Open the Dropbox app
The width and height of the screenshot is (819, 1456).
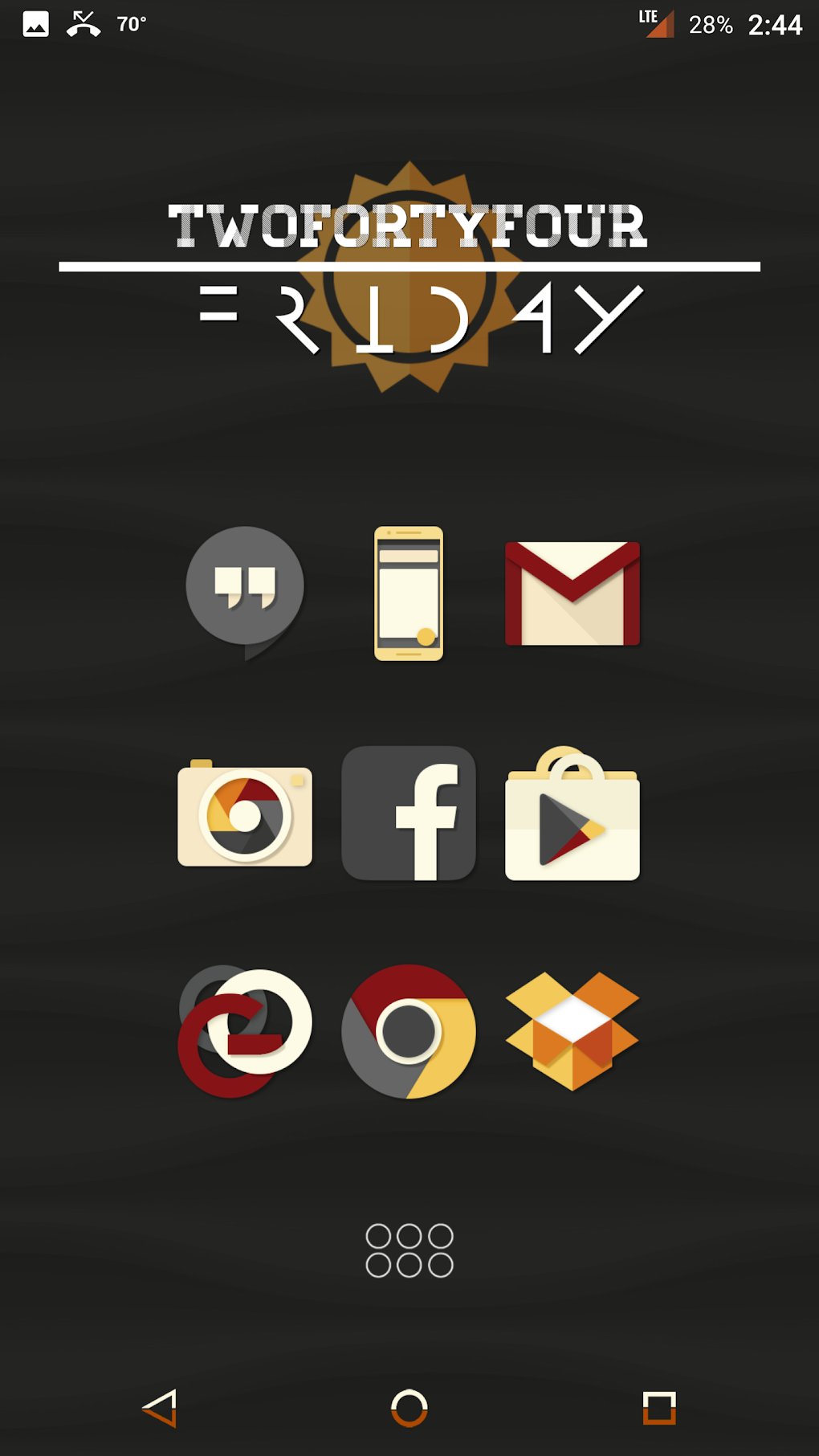(x=572, y=1032)
